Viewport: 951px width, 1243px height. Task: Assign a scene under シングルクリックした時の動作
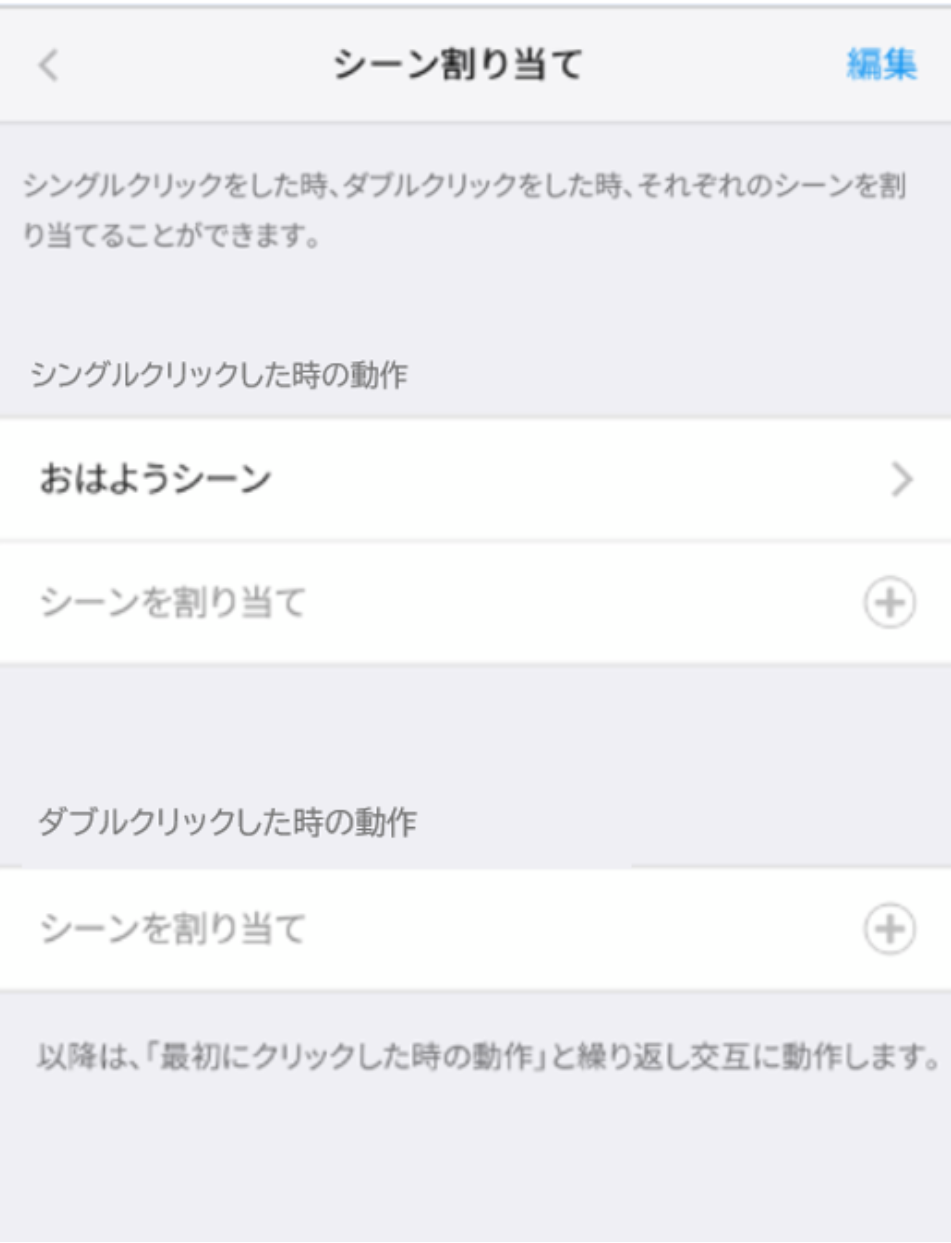[888, 604]
